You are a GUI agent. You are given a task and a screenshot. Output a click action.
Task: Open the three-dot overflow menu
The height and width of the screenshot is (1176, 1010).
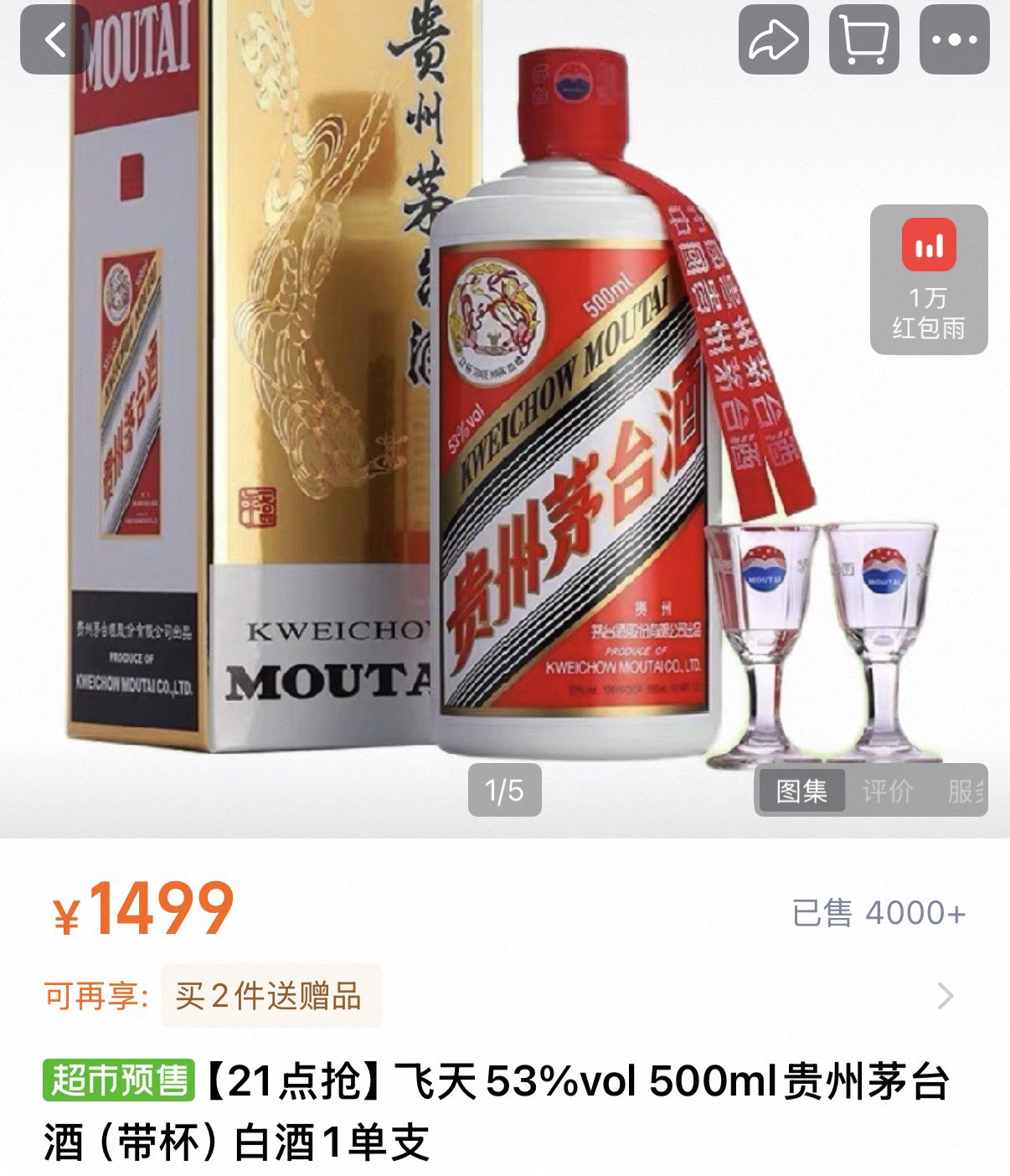pyautogui.click(x=954, y=39)
